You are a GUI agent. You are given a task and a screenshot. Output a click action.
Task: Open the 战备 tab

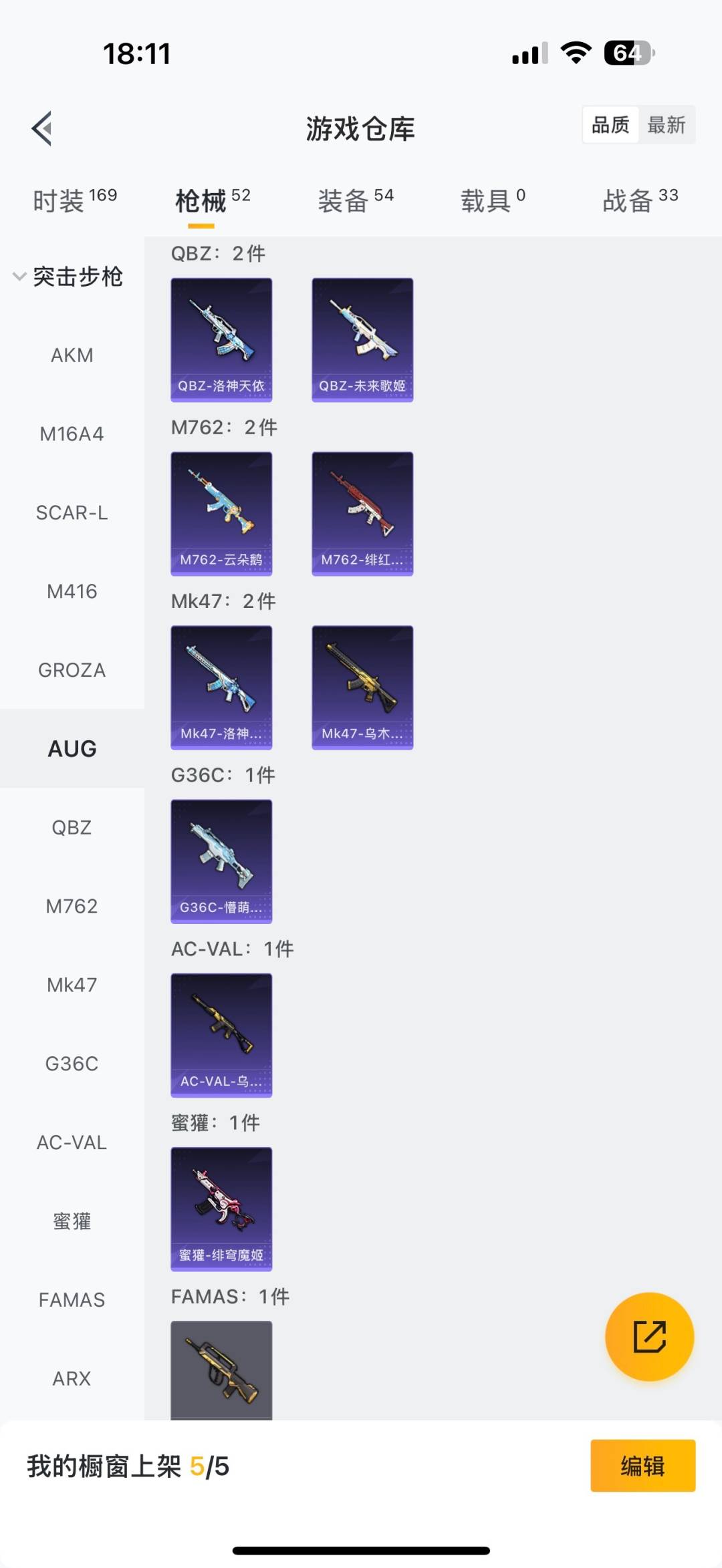tap(640, 200)
